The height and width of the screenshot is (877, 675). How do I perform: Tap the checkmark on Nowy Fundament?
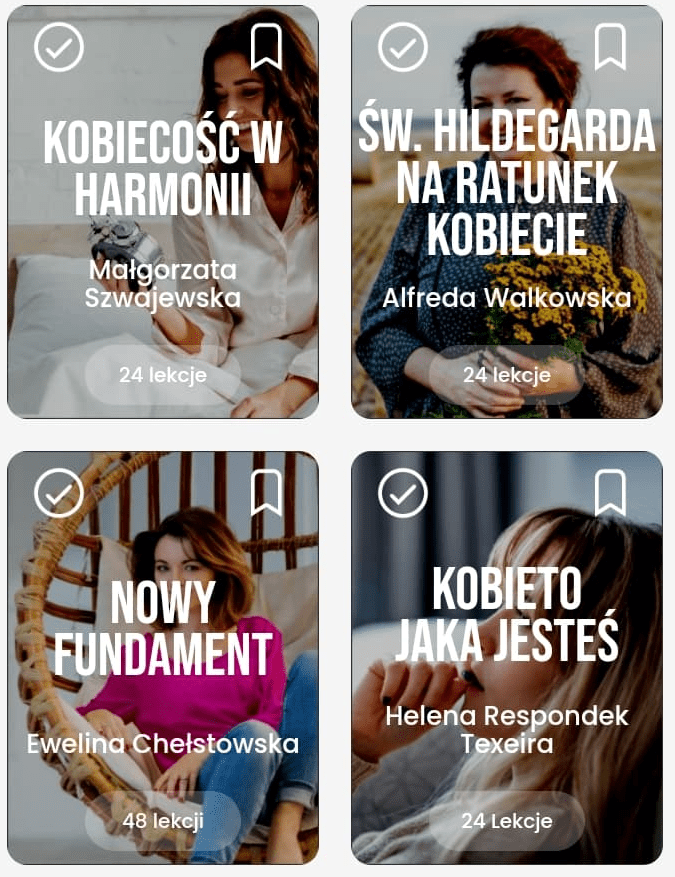(59, 493)
